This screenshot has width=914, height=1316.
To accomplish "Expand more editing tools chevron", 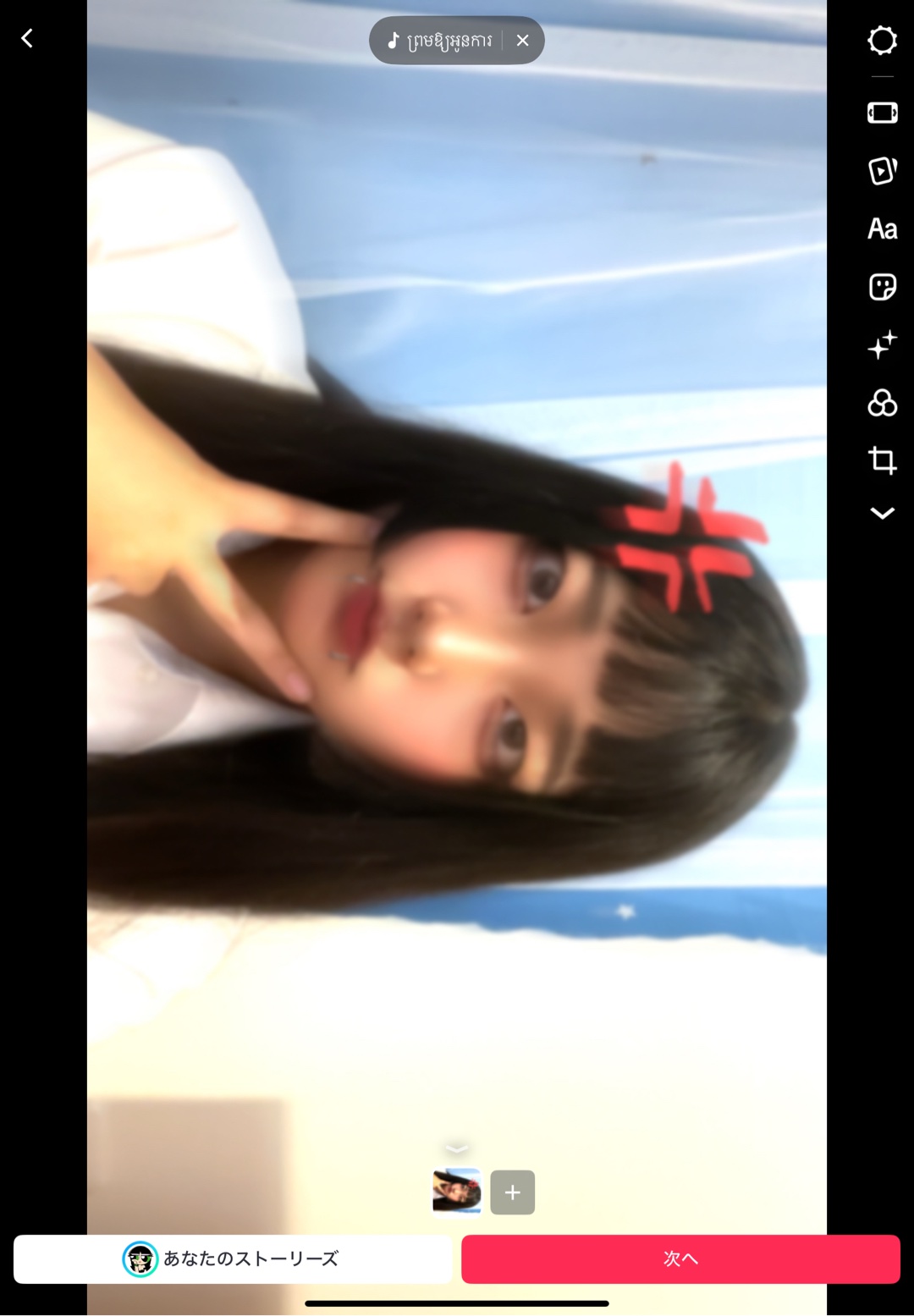I will click(x=882, y=514).
